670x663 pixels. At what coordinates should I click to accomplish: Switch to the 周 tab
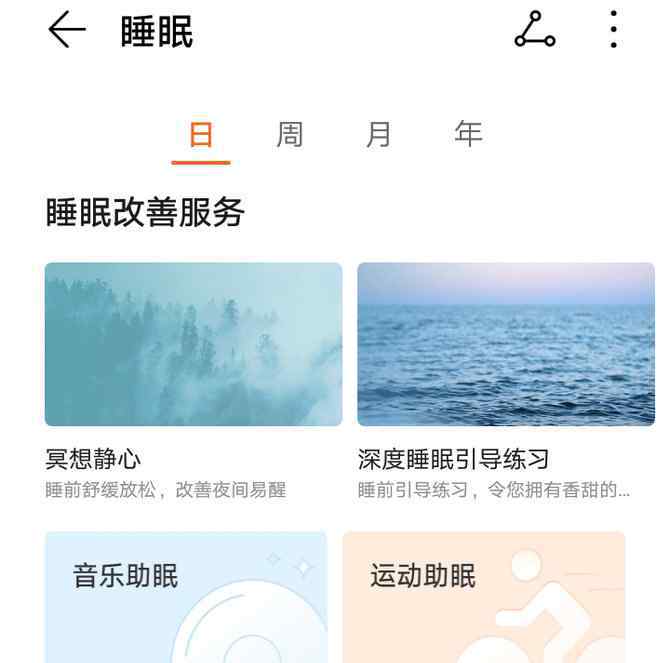[290, 134]
